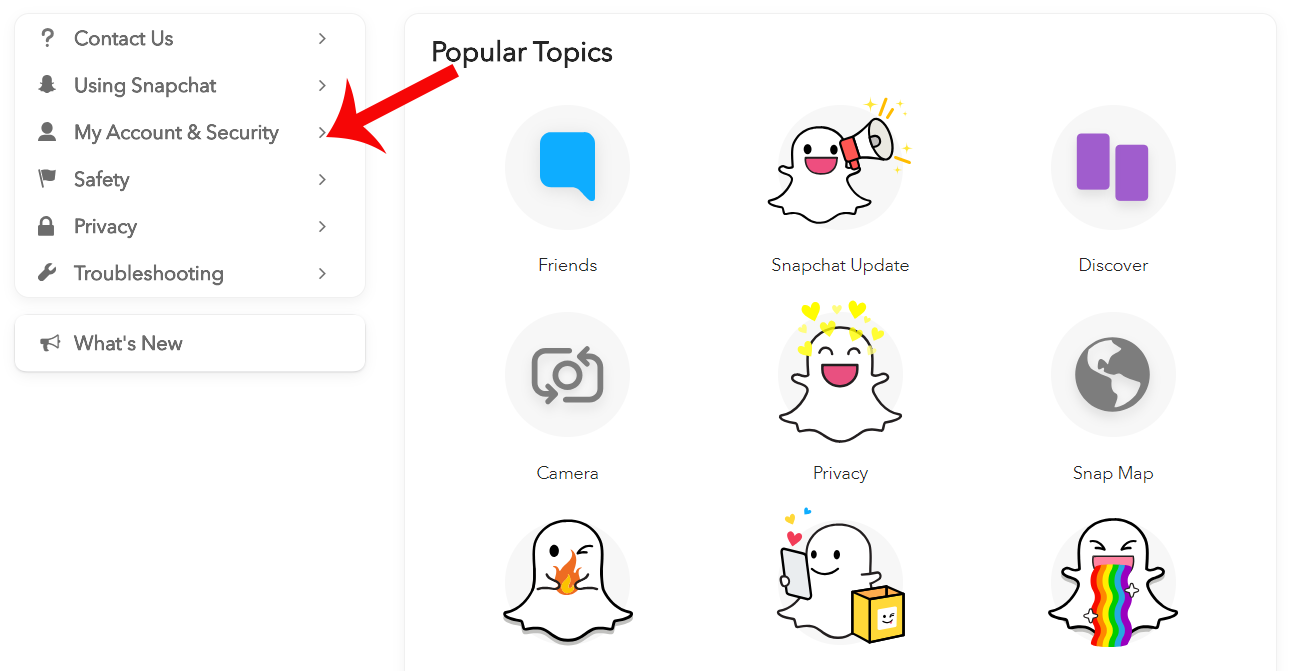
Task: View What's New
Action: click(128, 344)
